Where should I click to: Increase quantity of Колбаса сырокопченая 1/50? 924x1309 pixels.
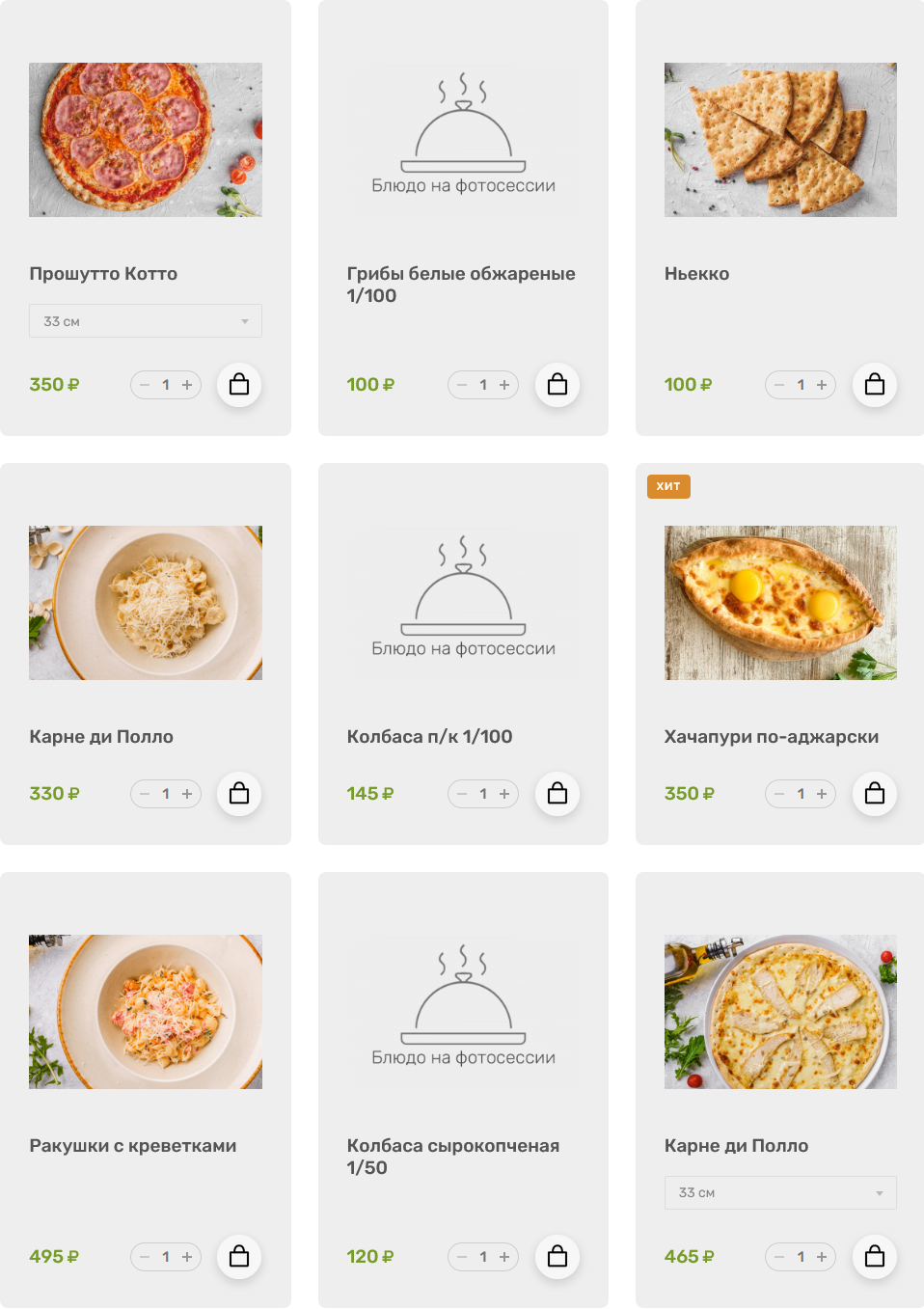504,1257
